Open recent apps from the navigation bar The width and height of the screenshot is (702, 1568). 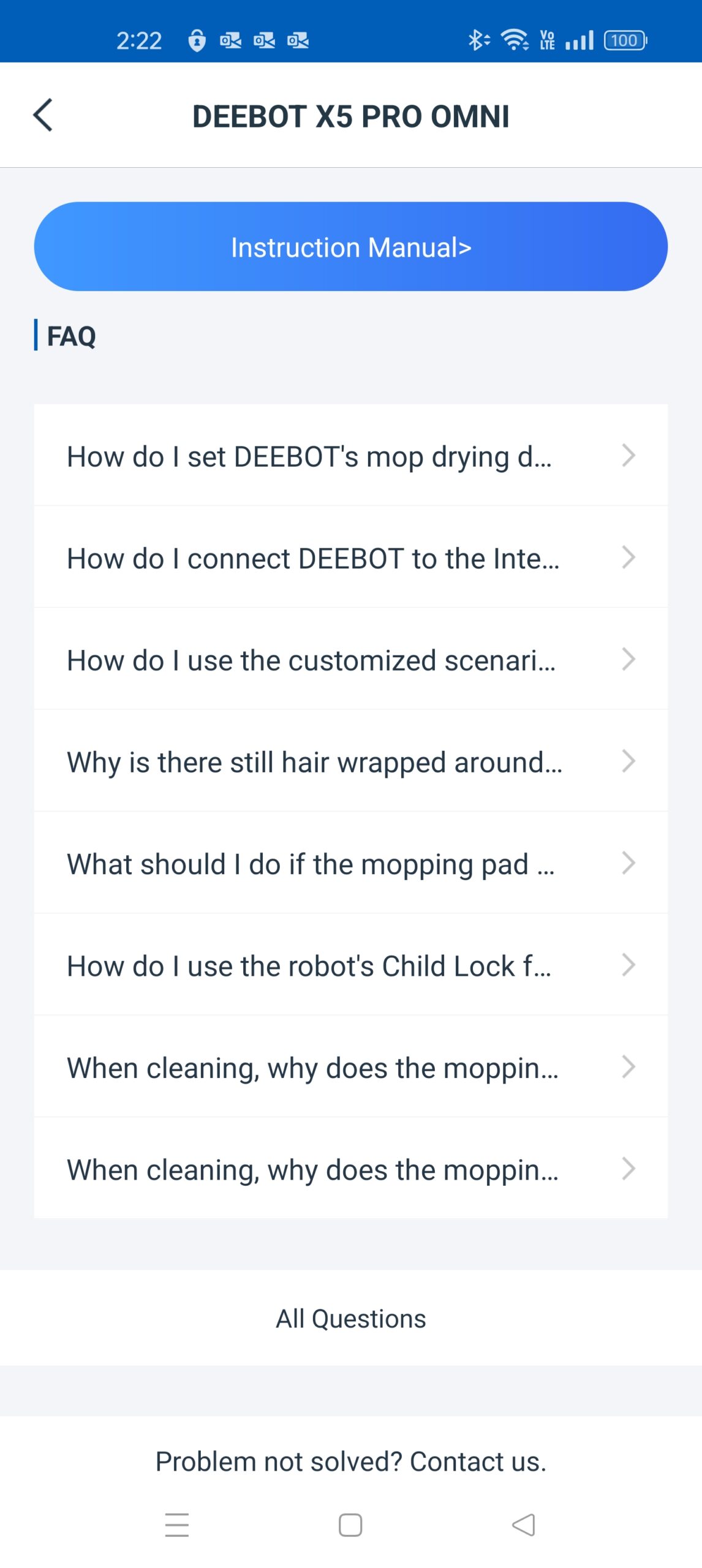[177, 1525]
